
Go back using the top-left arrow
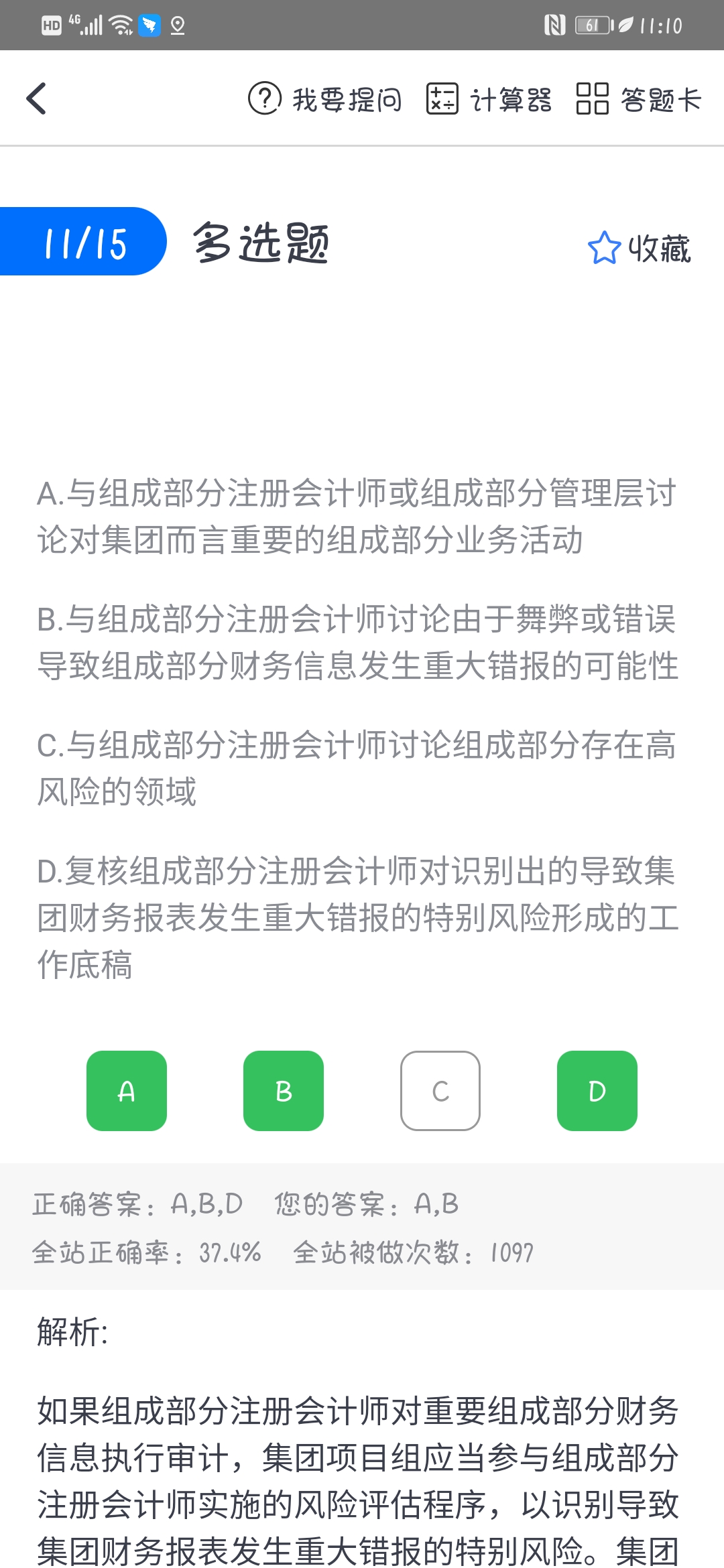37,99
